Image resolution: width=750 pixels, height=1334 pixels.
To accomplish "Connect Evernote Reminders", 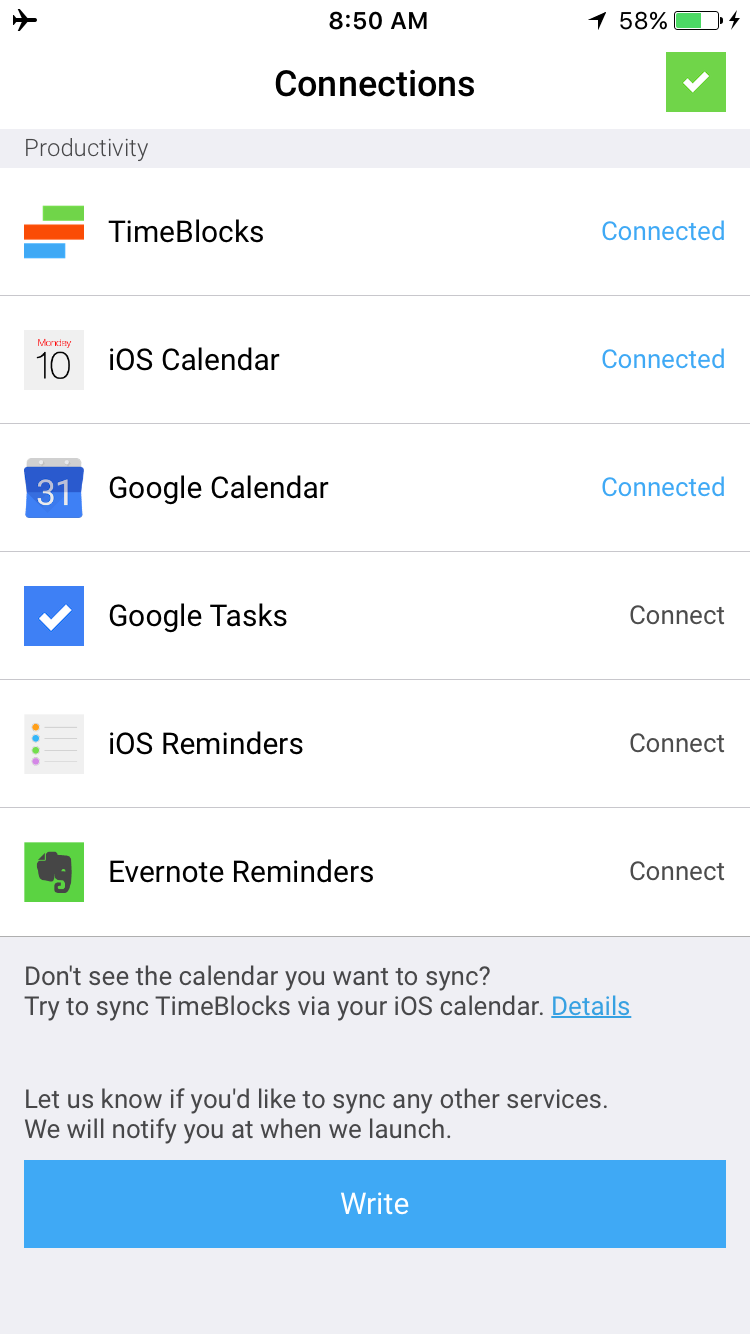I will click(x=676, y=872).
